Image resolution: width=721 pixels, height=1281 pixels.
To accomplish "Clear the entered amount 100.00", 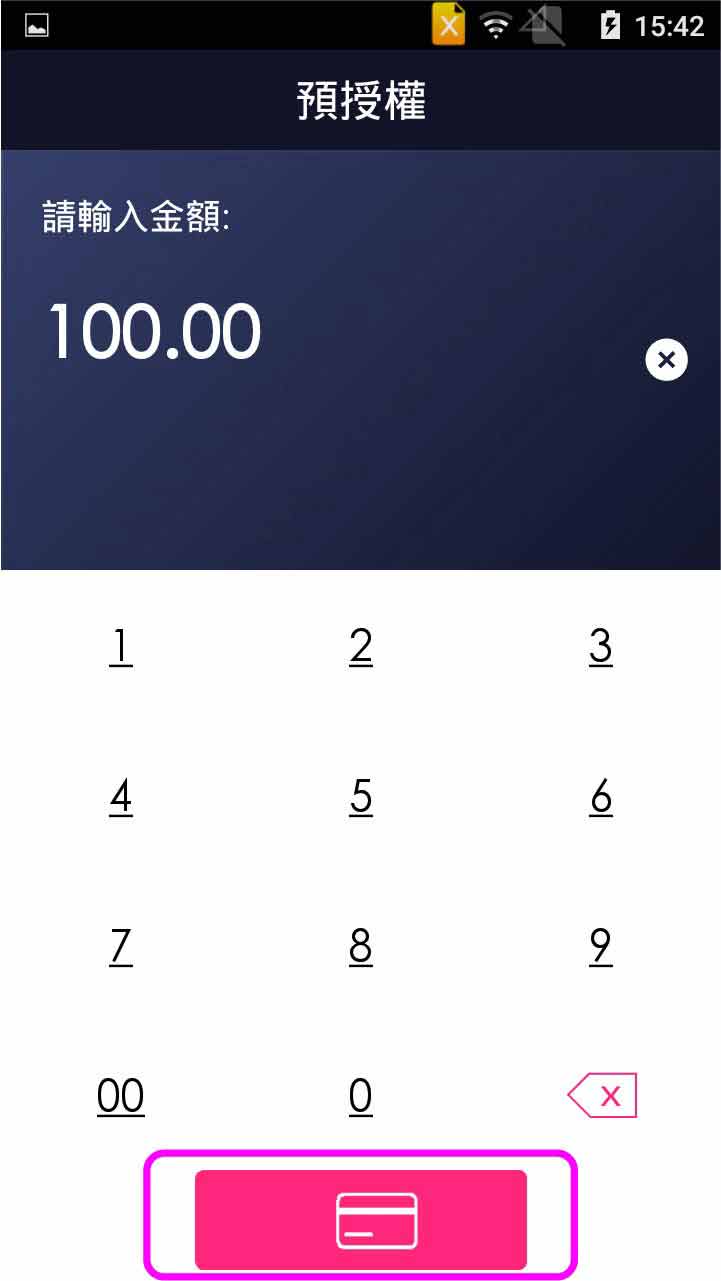I will [666, 360].
